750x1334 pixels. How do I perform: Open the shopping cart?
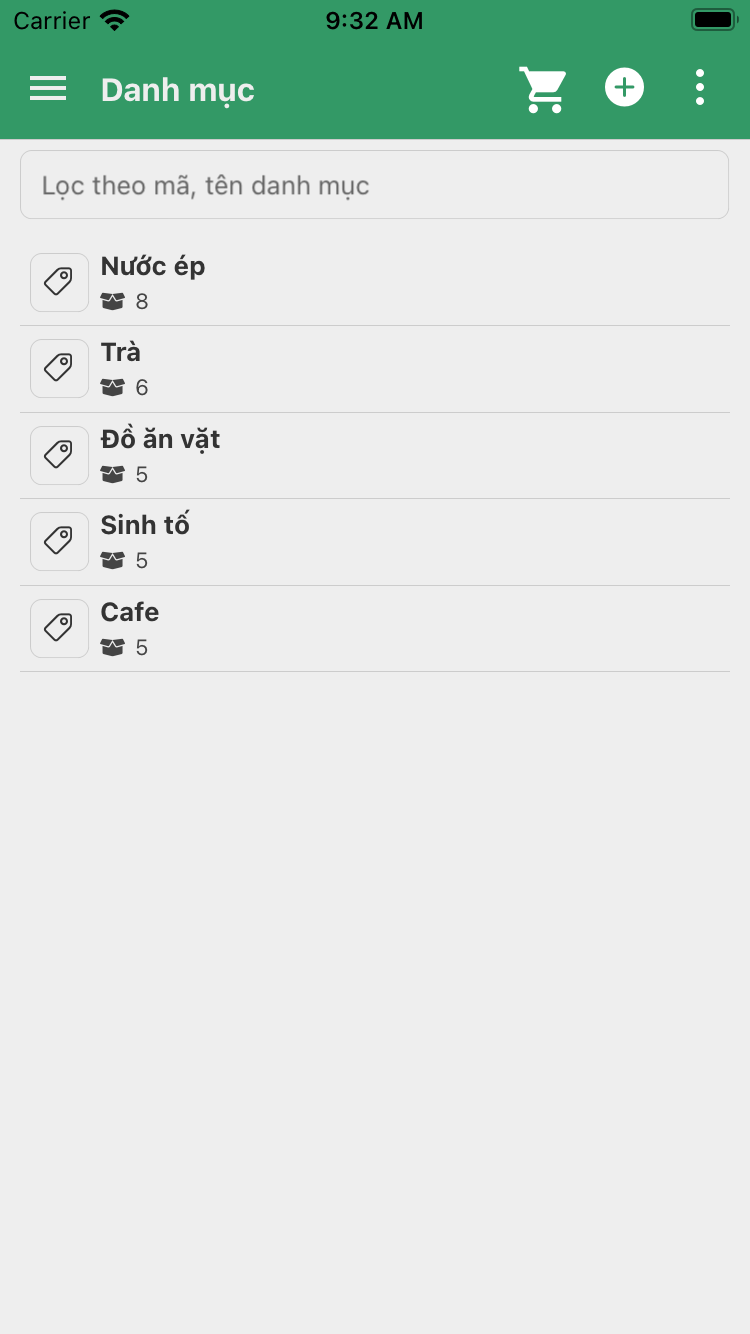click(543, 90)
